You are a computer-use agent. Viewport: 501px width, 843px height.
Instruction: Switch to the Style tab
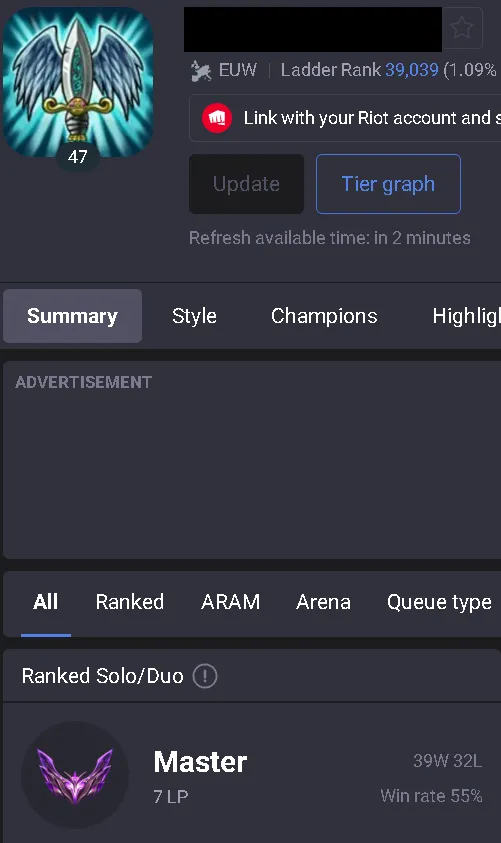pos(194,316)
